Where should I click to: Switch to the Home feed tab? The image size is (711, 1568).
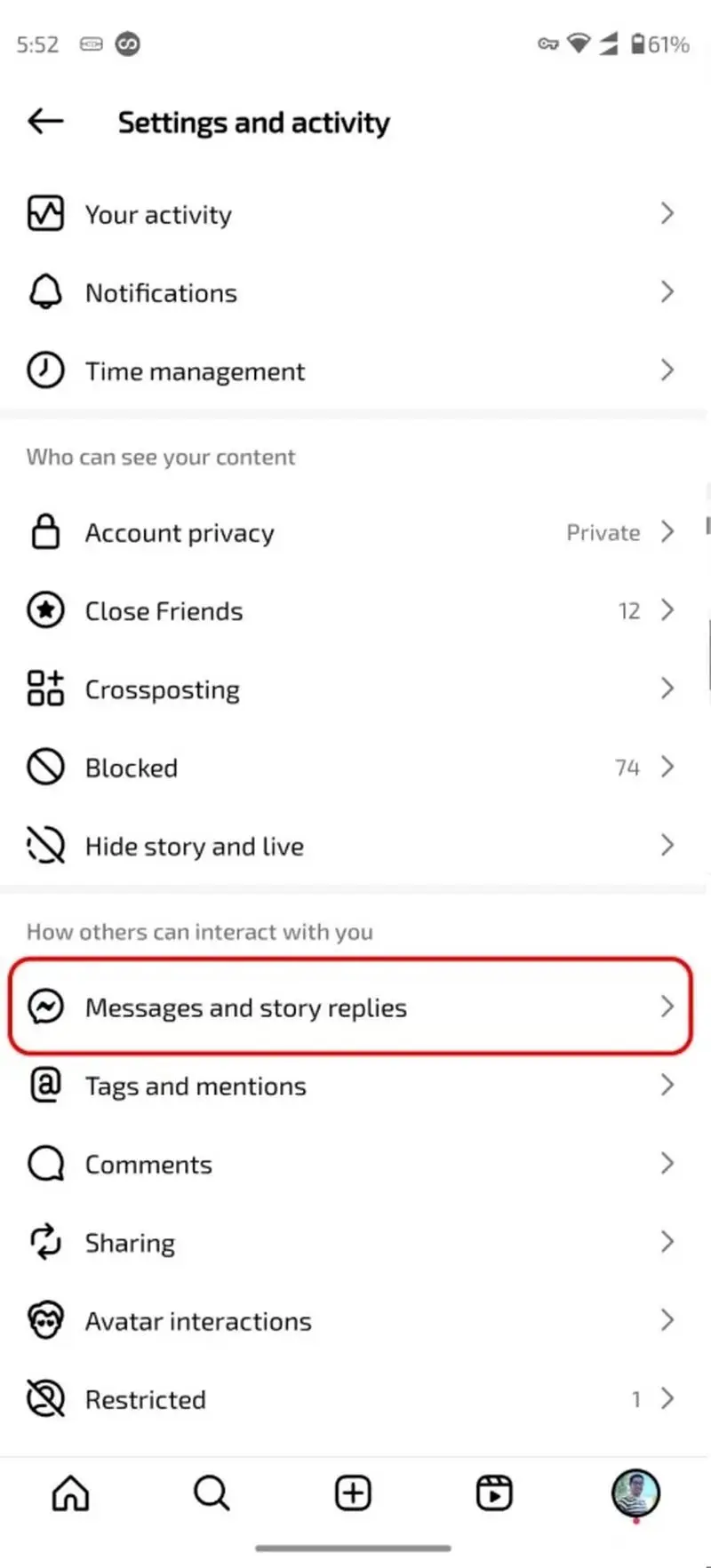70,1493
